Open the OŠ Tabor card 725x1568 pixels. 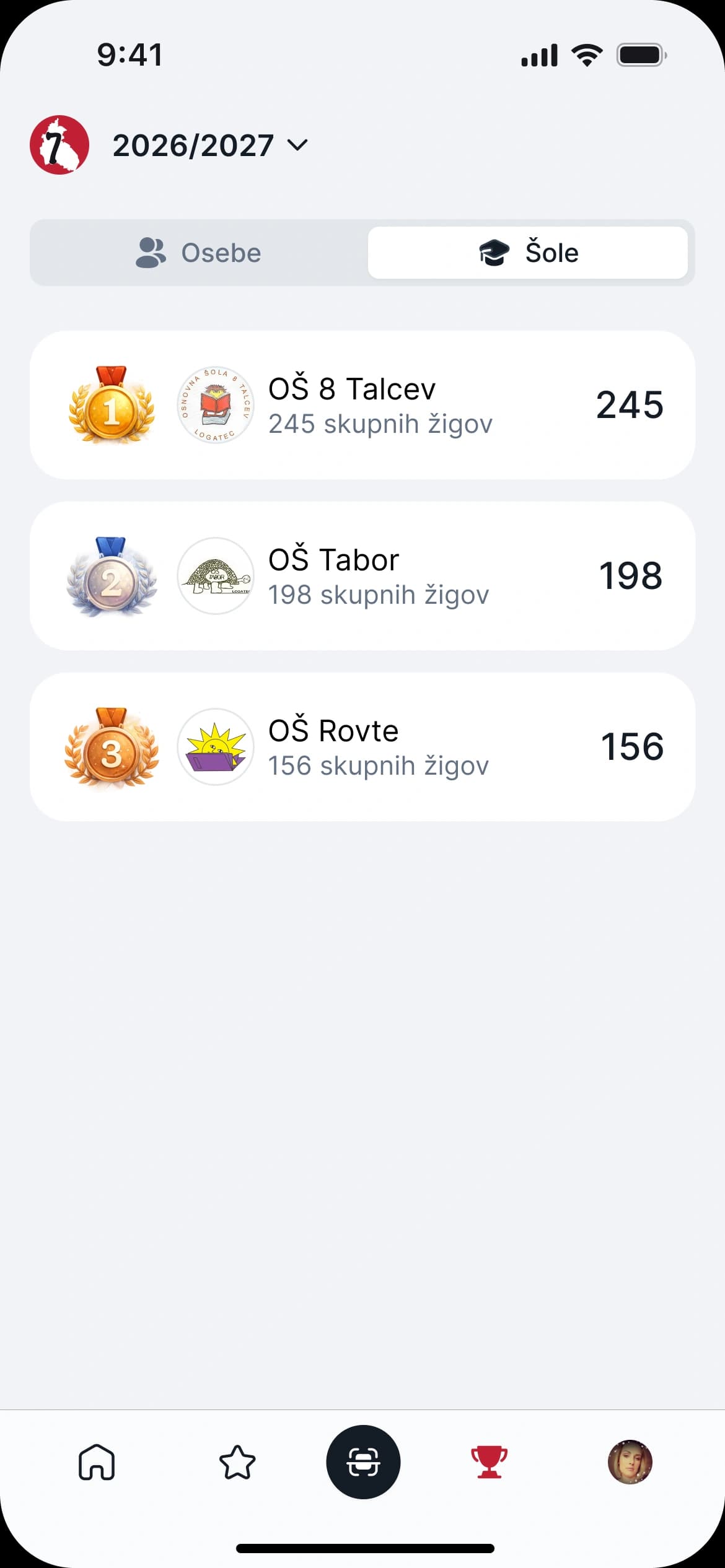tap(362, 576)
